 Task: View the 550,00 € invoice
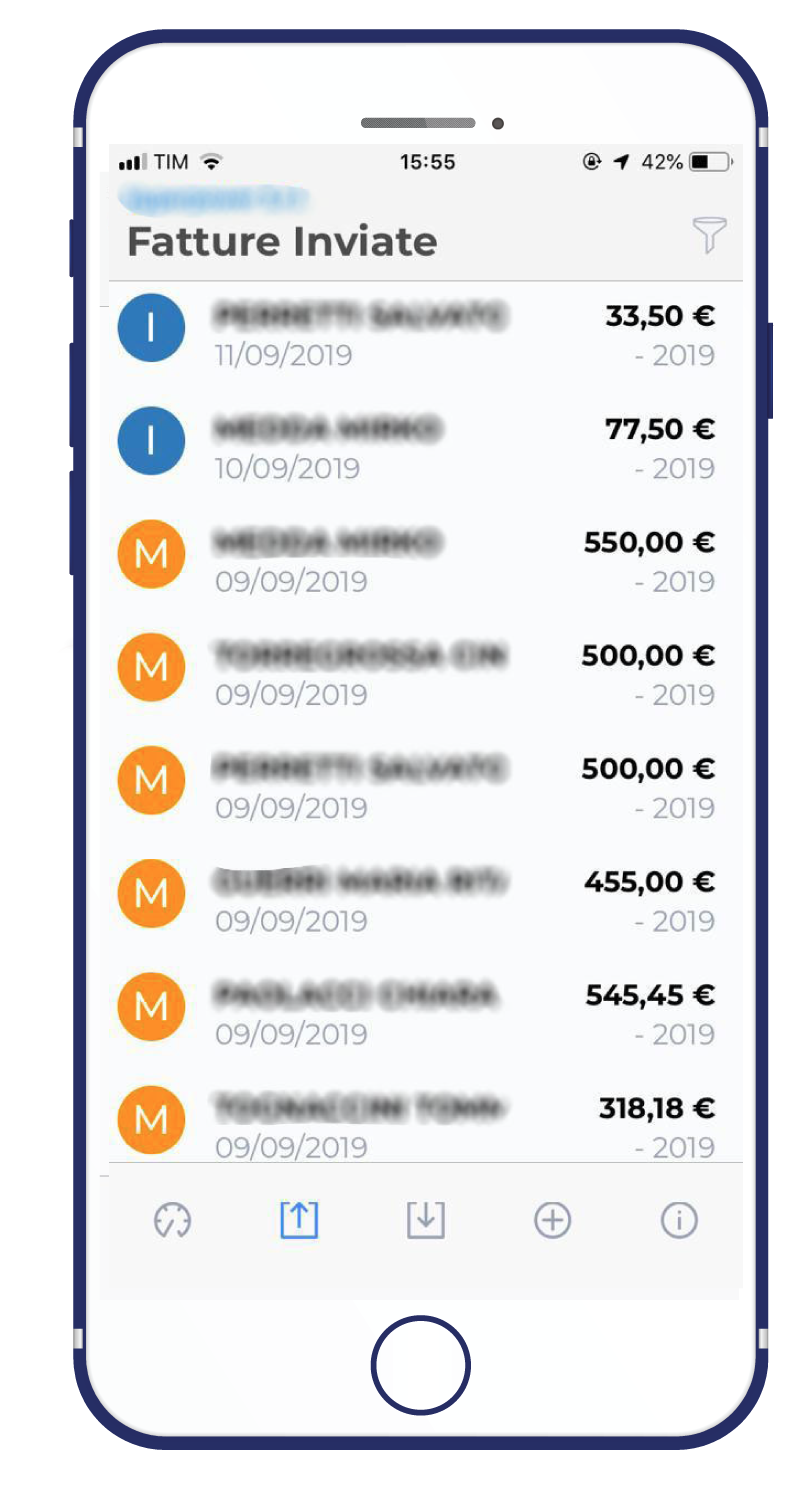(425, 561)
